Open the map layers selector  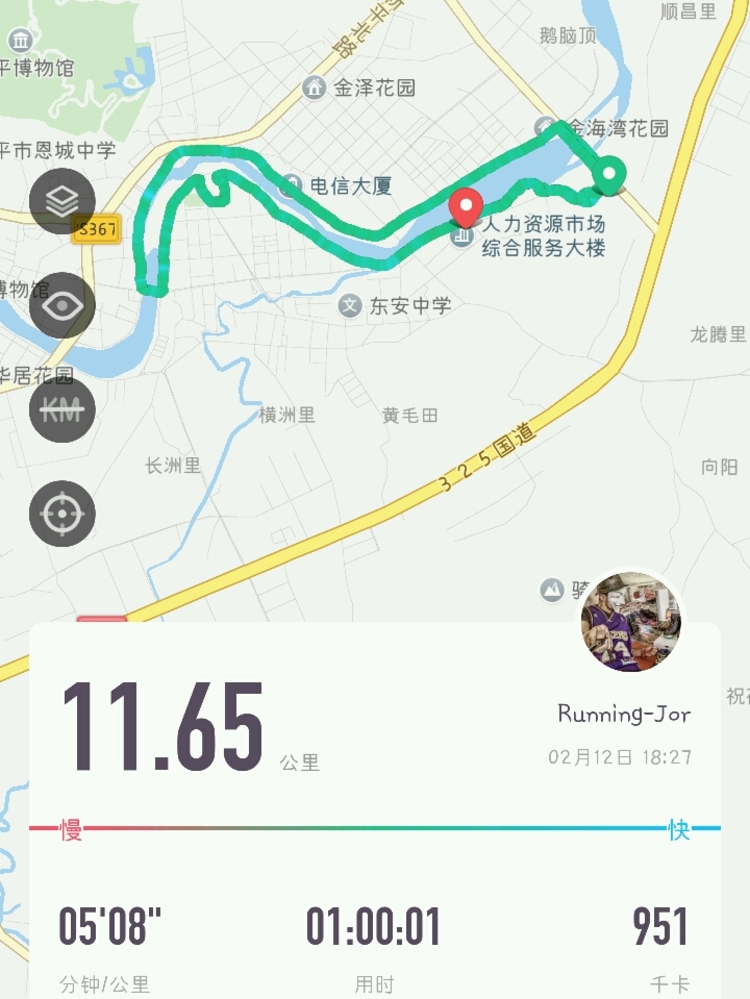(x=62, y=203)
